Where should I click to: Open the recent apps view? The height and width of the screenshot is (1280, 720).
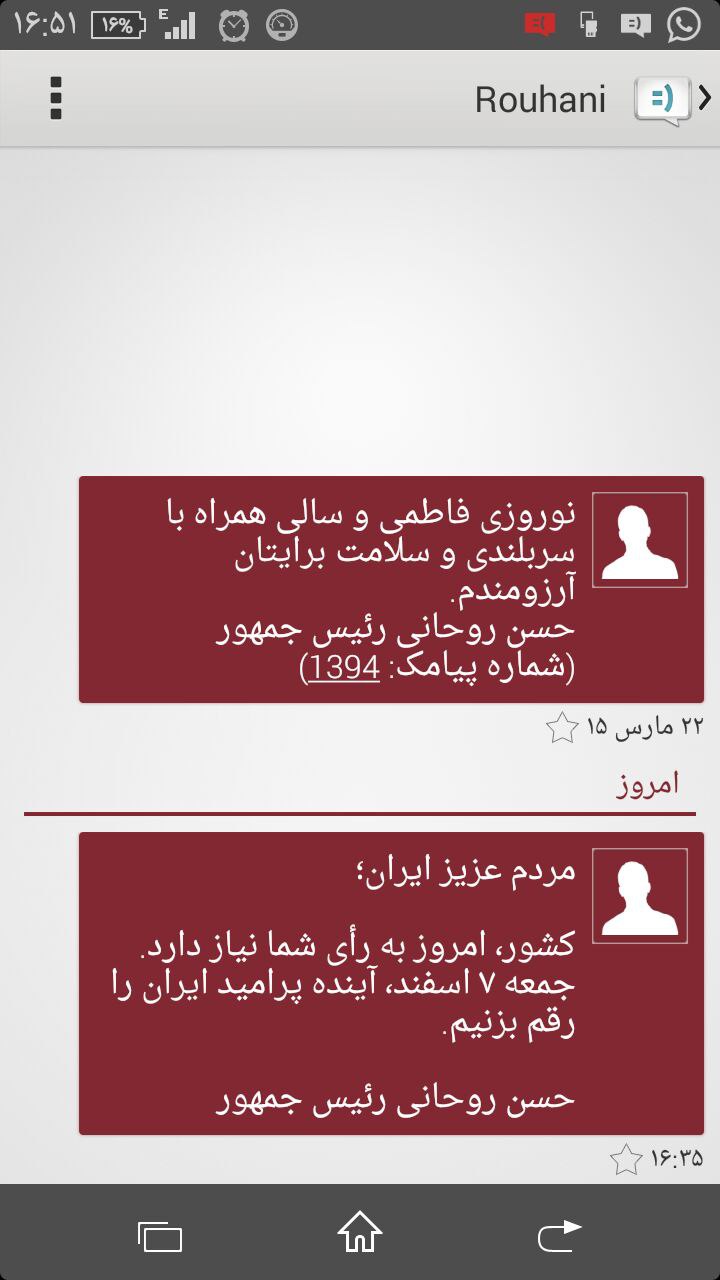click(160, 1236)
